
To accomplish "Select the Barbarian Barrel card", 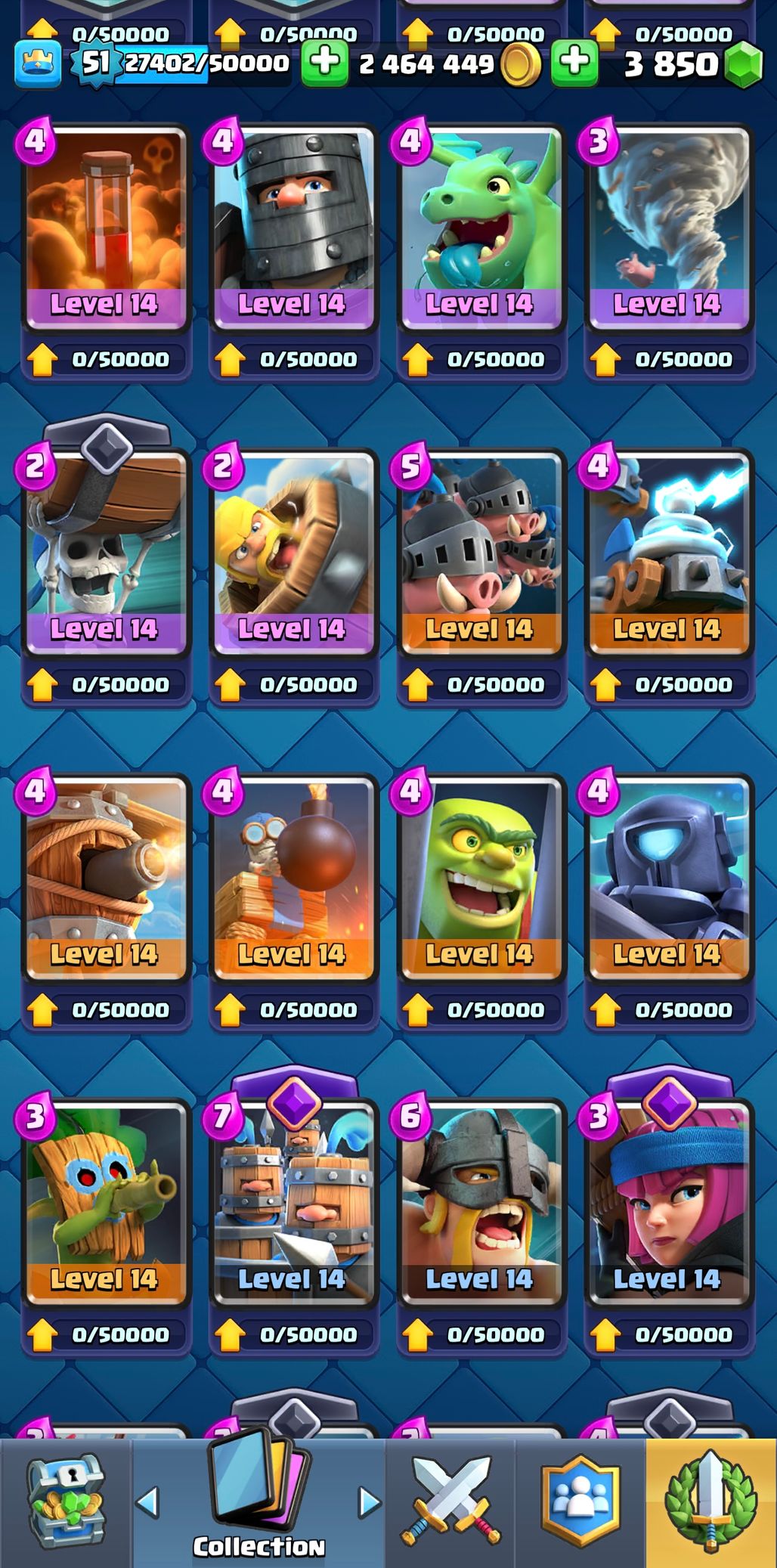I will click(x=293, y=554).
